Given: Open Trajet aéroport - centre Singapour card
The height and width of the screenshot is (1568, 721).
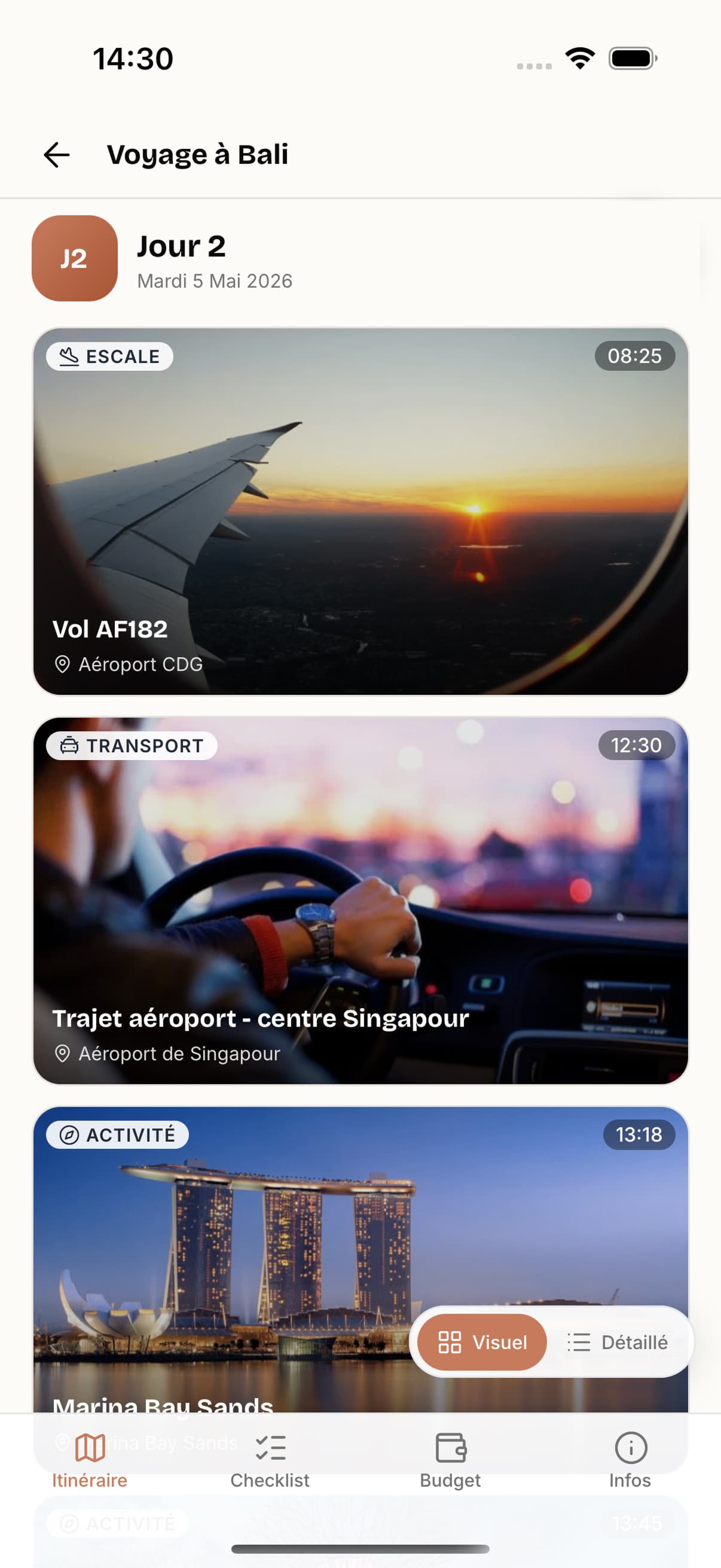Looking at the screenshot, I should 360,901.
